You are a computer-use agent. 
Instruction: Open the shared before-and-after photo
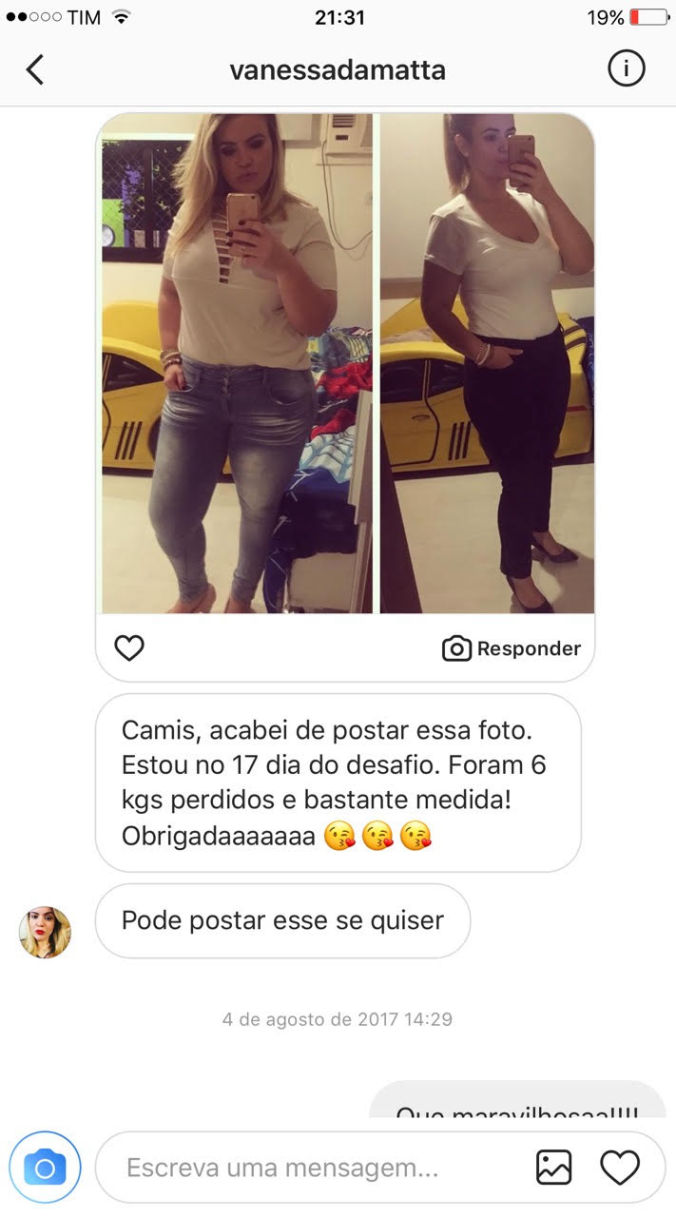(x=345, y=363)
